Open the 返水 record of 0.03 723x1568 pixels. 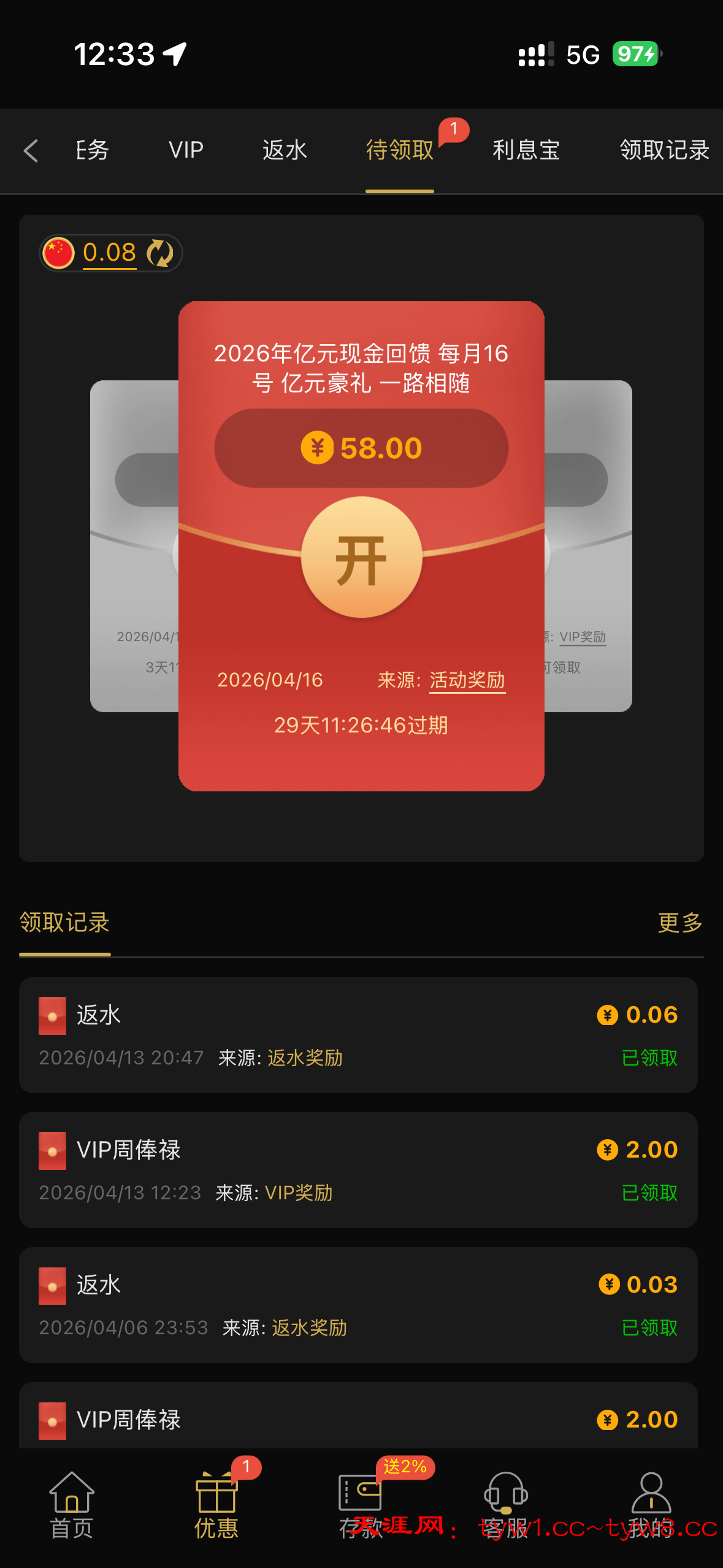tap(358, 1305)
